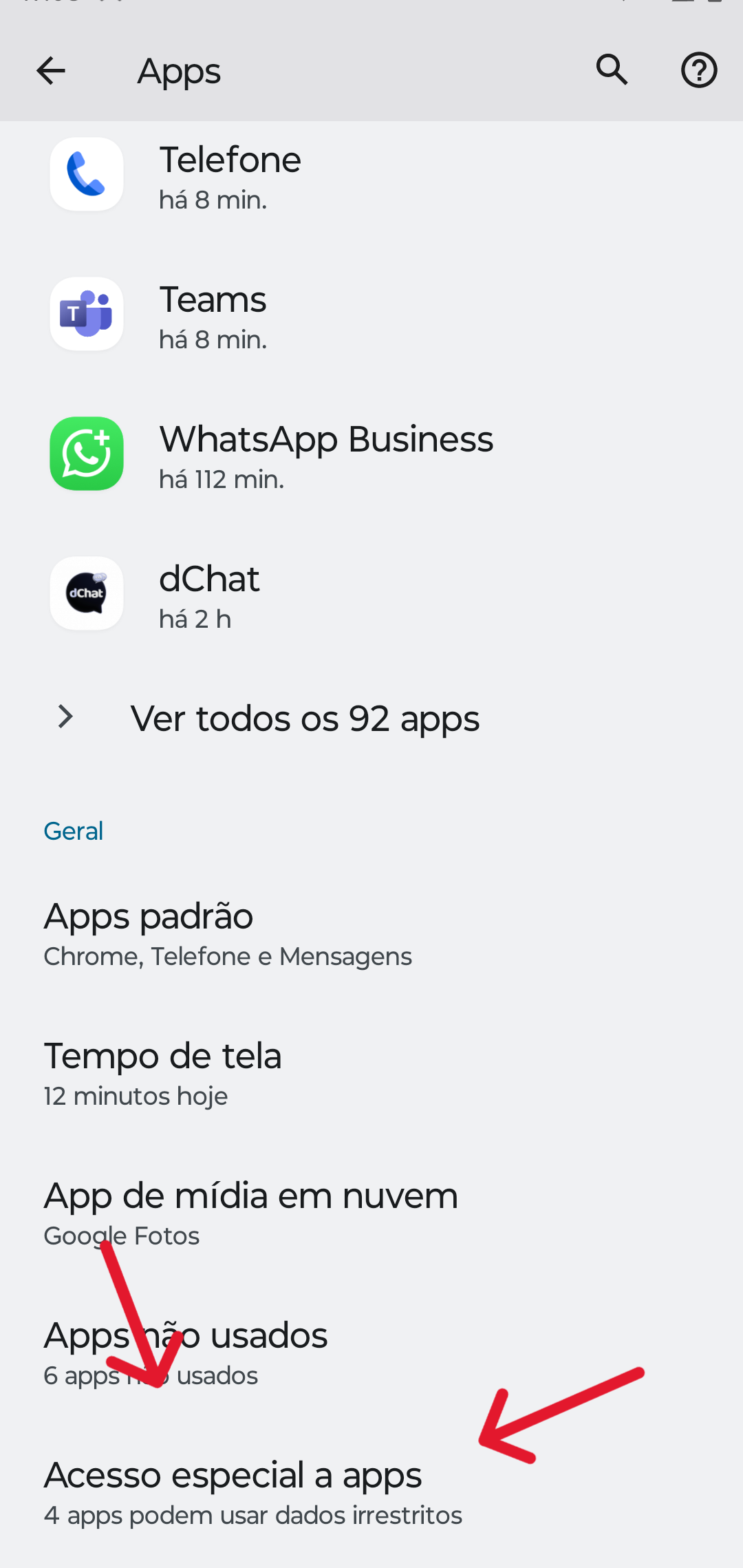Open the help question mark icon
The width and height of the screenshot is (743, 1568).
[699, 70]
